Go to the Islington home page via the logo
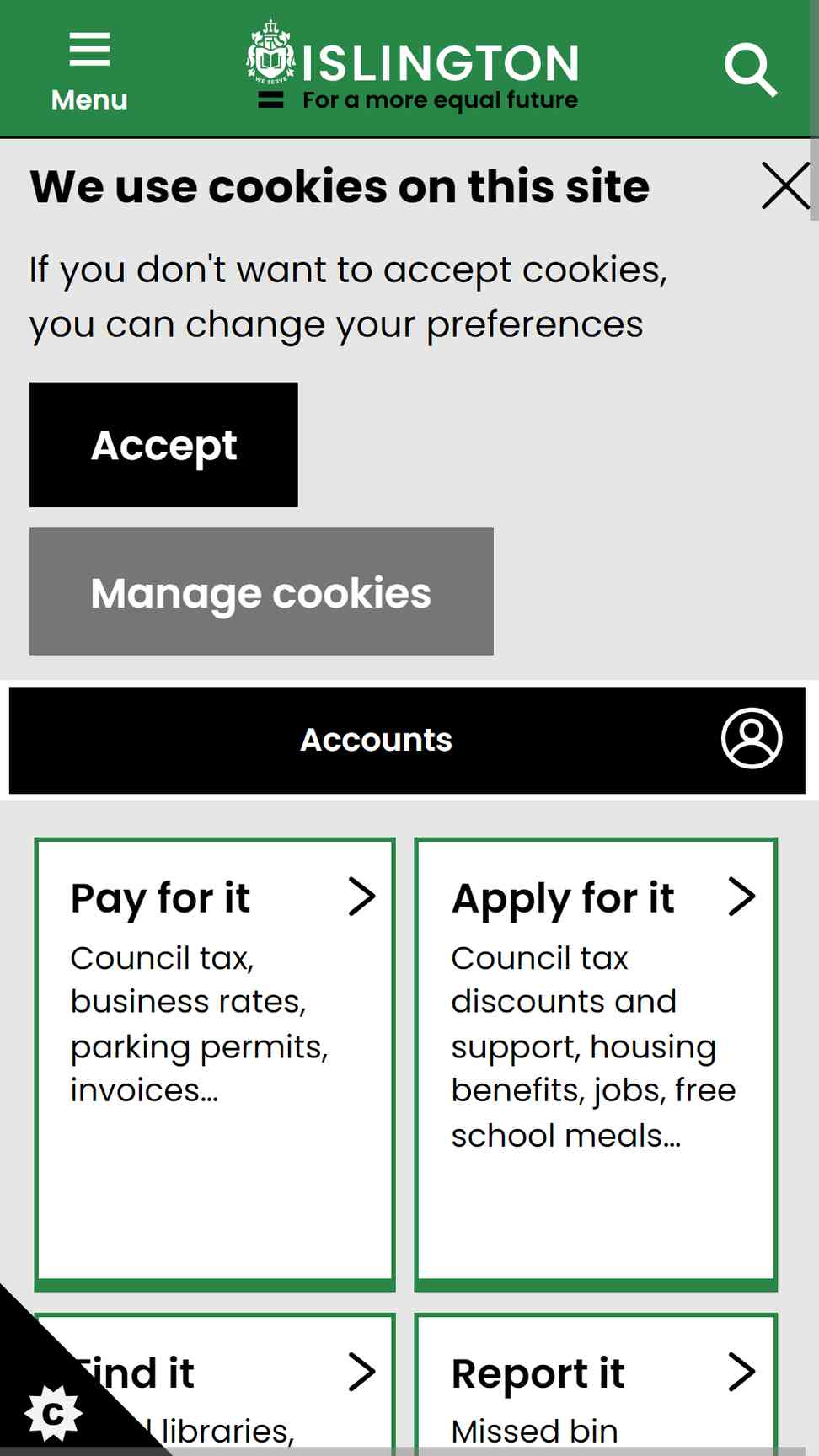This screenshot has height=1456, width=819. point(412,65)
